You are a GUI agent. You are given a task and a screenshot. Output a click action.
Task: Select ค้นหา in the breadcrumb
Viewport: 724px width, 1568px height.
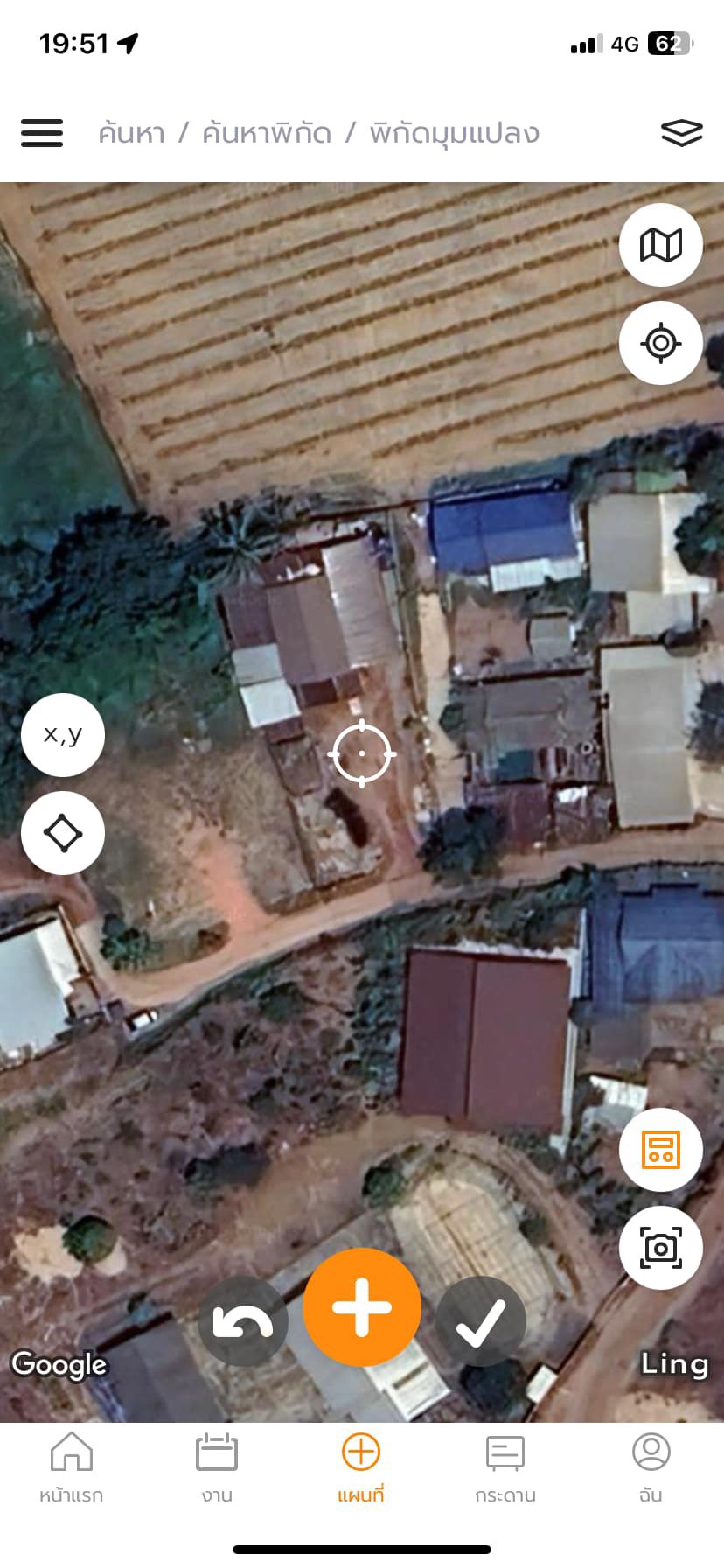(x=129, y=133)
